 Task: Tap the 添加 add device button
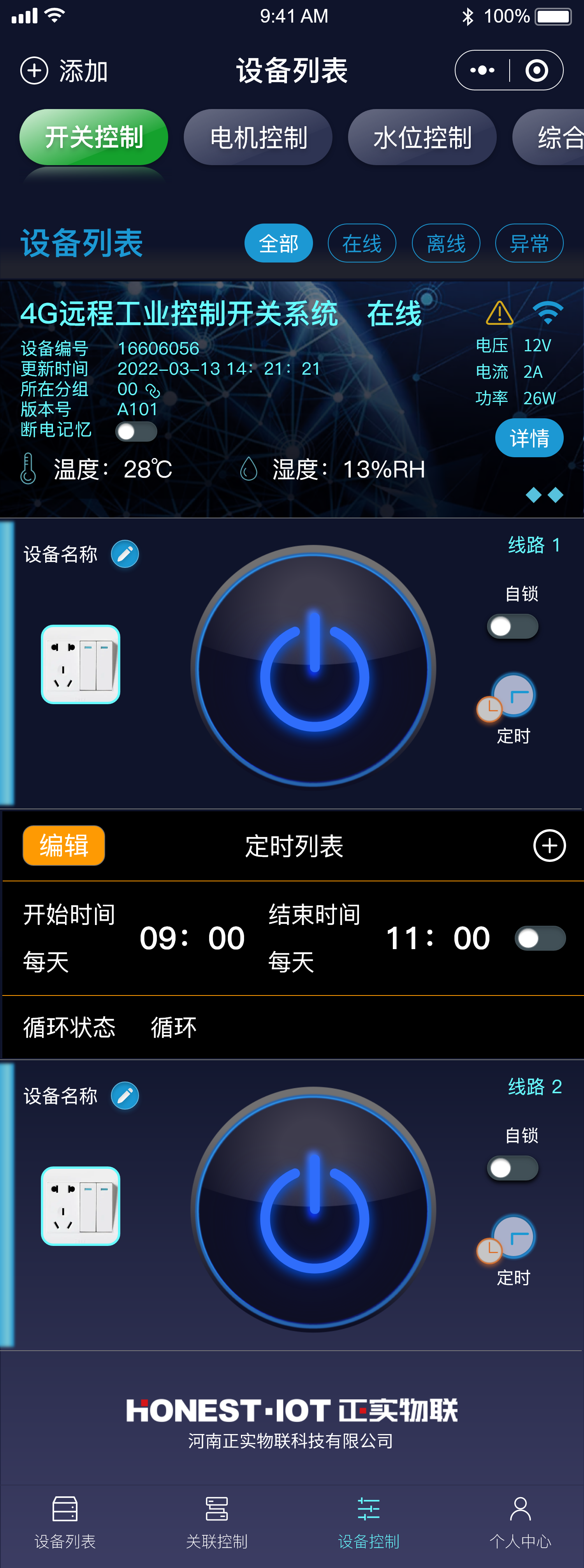[x=65, y=70]
